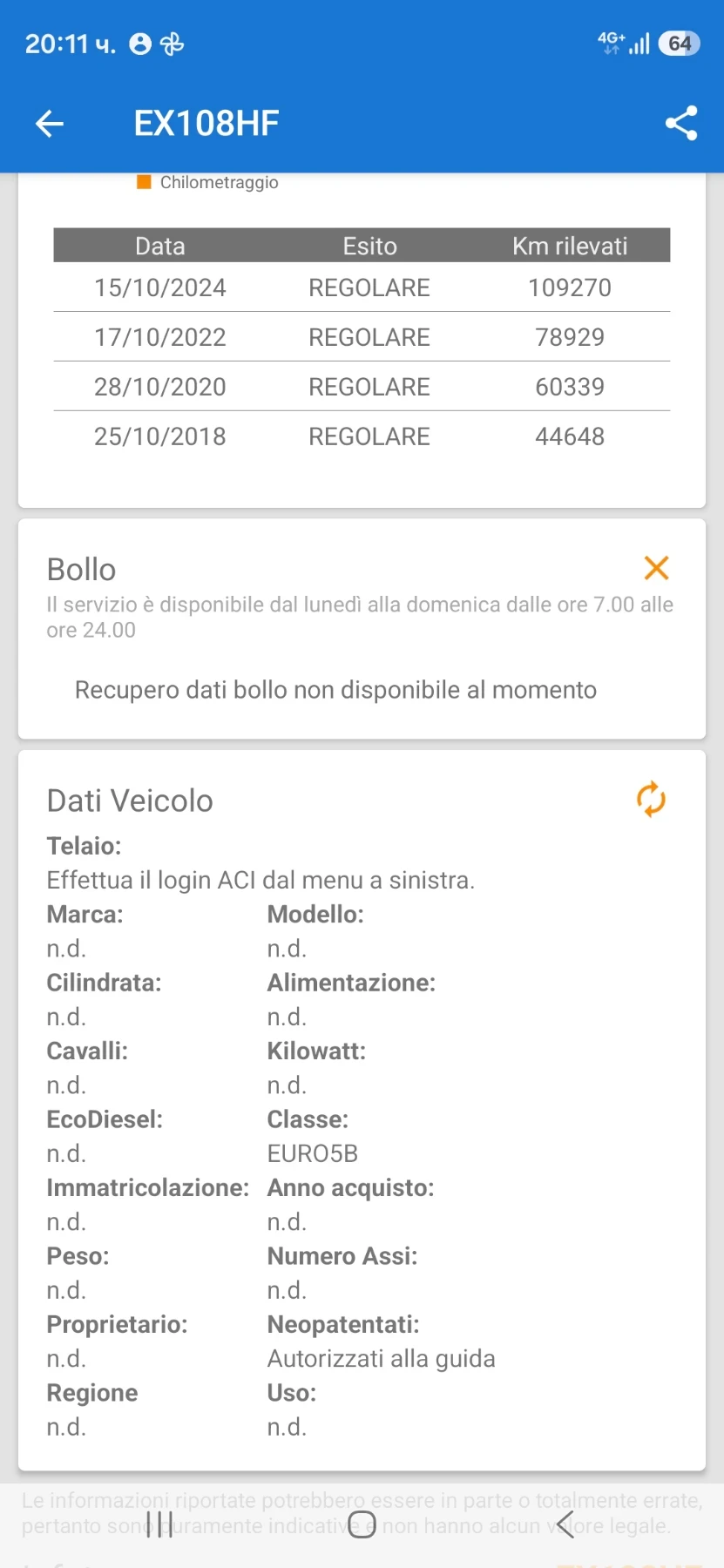Tap the 15/10/2024 inspection row
This screenshot has height=1568, width=724.
[361, 287]
